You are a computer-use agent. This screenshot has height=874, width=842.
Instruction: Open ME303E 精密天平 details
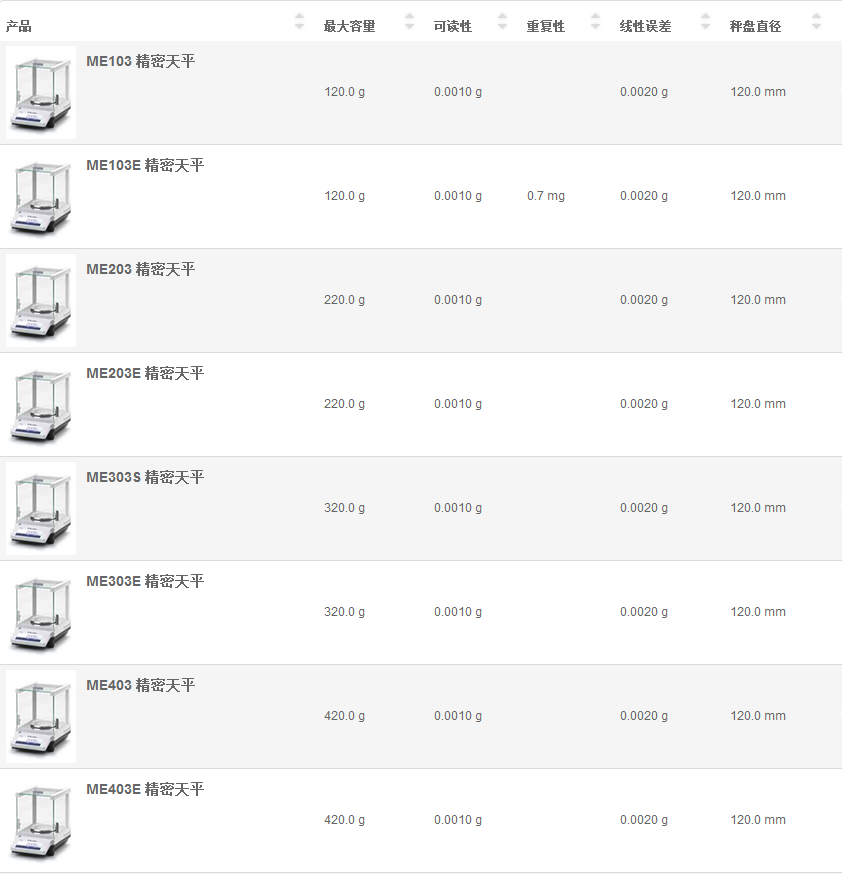(145, 582)
